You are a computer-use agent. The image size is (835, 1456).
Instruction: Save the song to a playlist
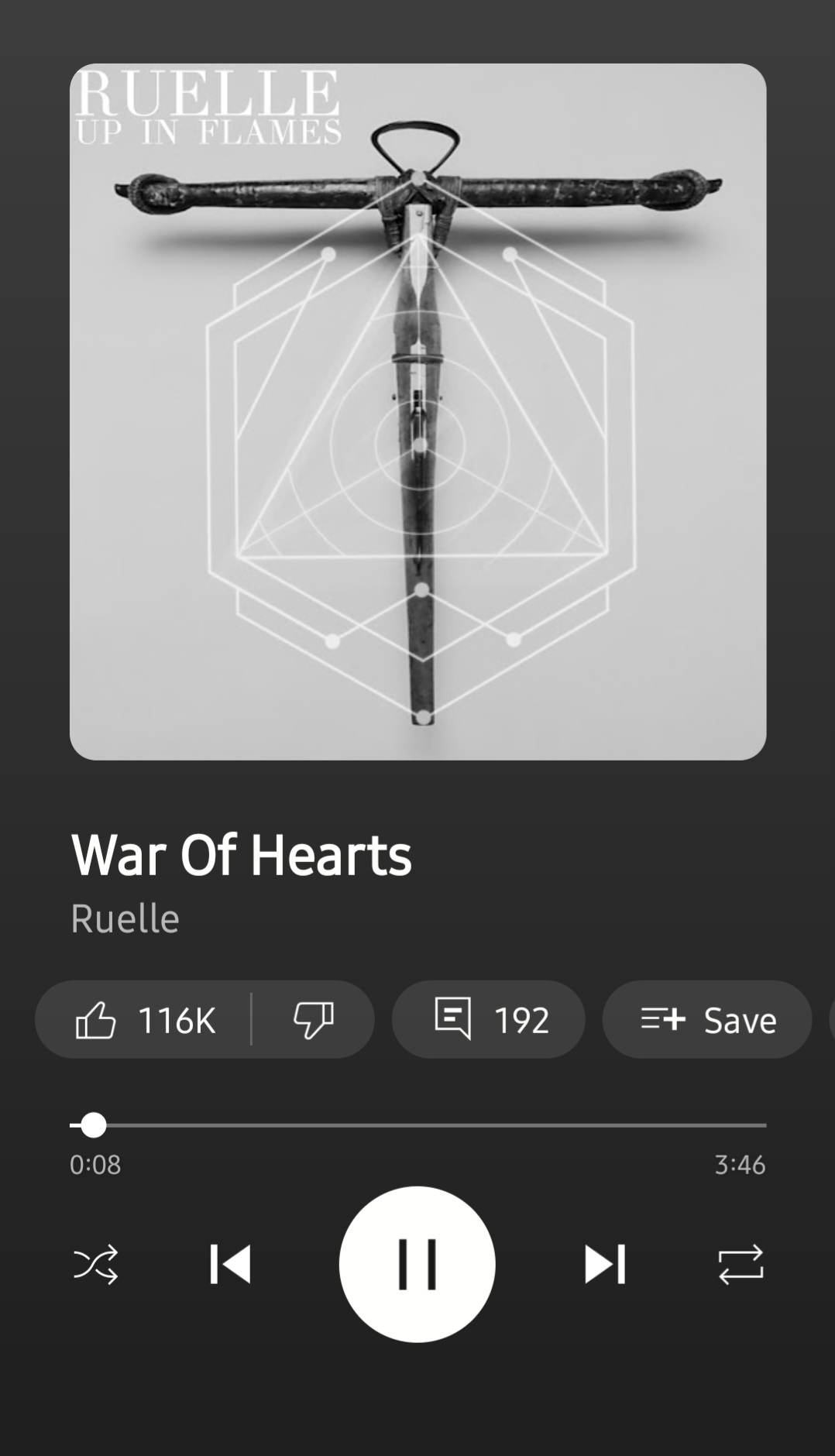coord(707,1019)
